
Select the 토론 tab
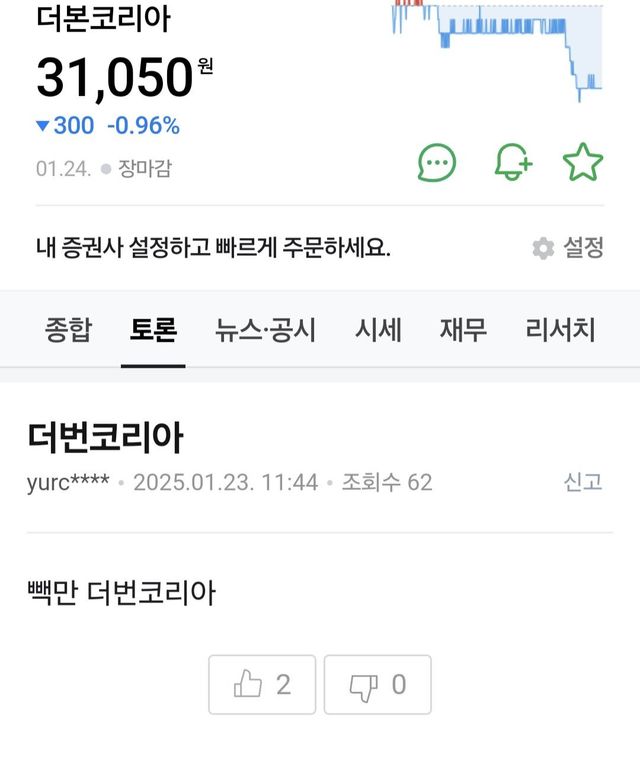coord(153,330)
